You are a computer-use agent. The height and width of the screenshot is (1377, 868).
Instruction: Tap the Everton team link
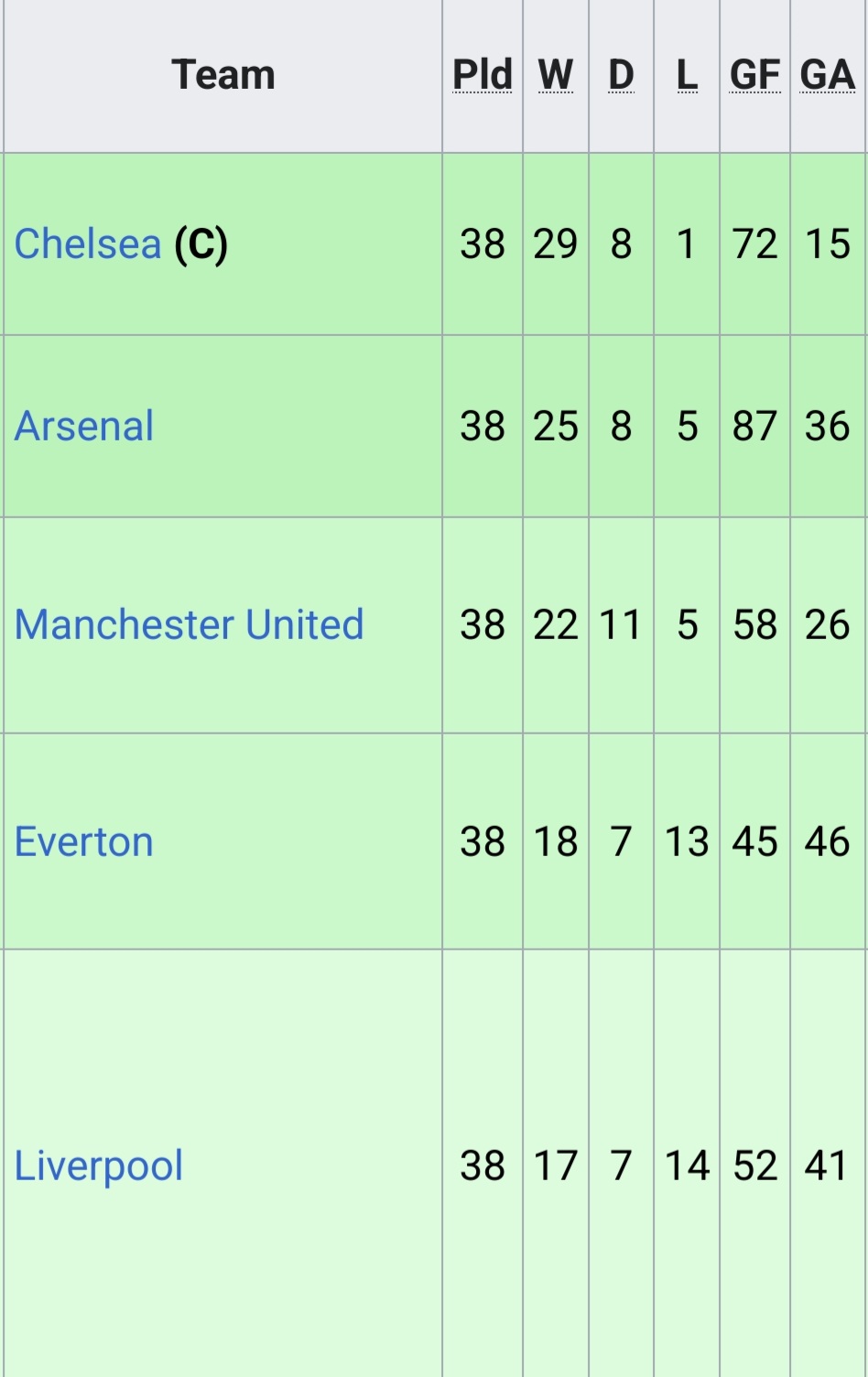84,842
